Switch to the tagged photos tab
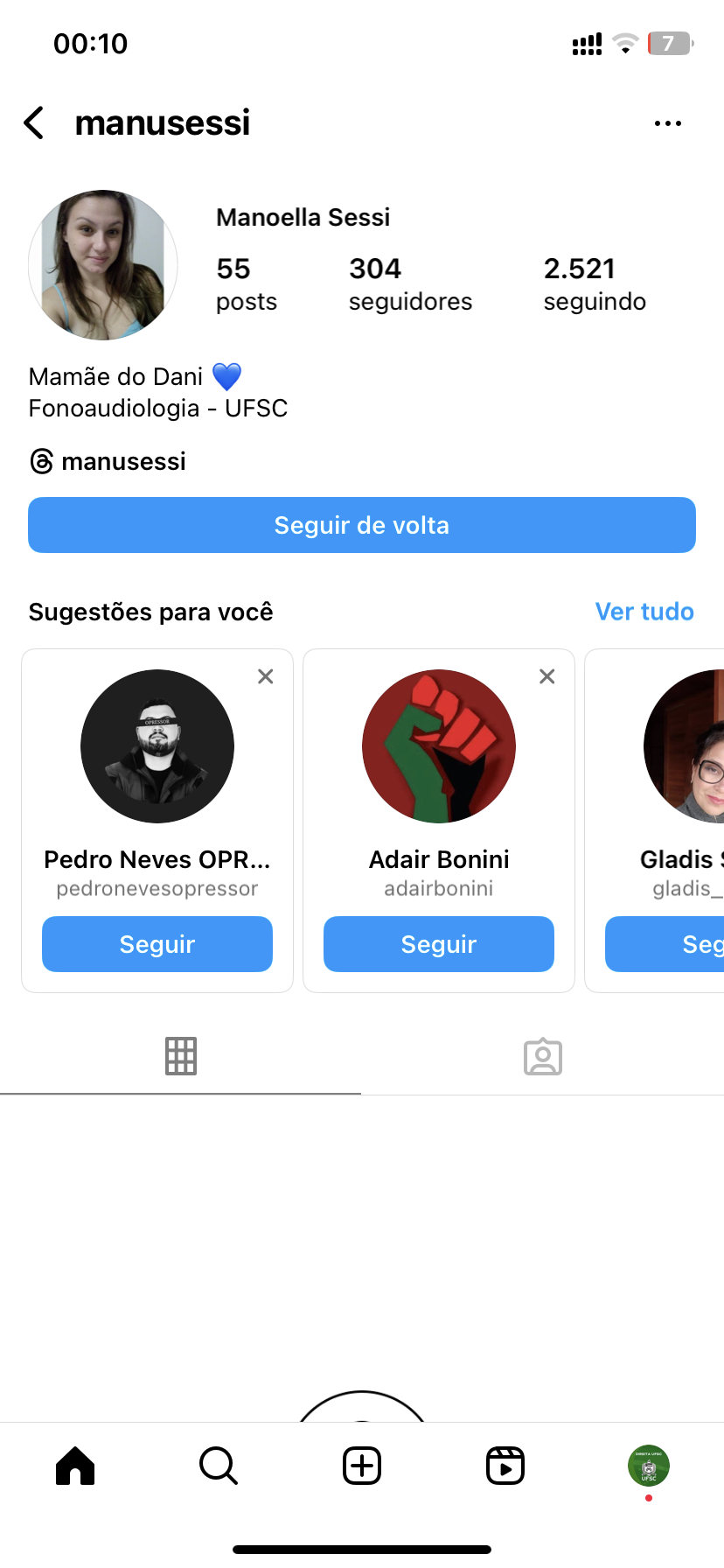The width and height of the screenshot is (724, 1568). 543,1056
